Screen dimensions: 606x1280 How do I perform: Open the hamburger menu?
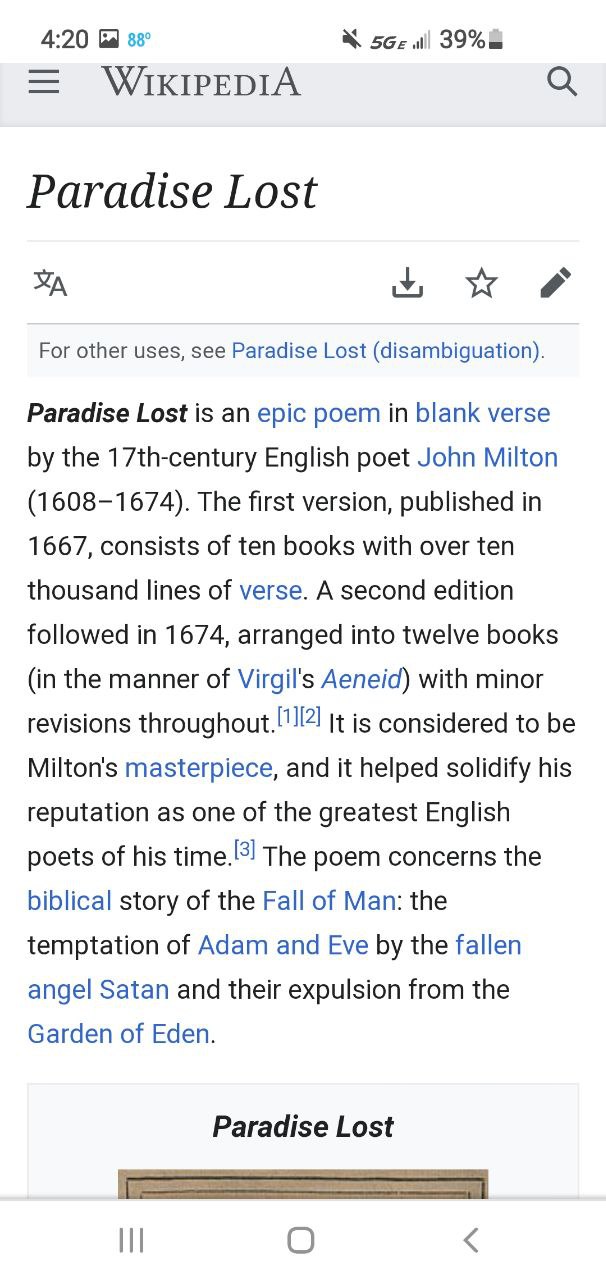43,82
